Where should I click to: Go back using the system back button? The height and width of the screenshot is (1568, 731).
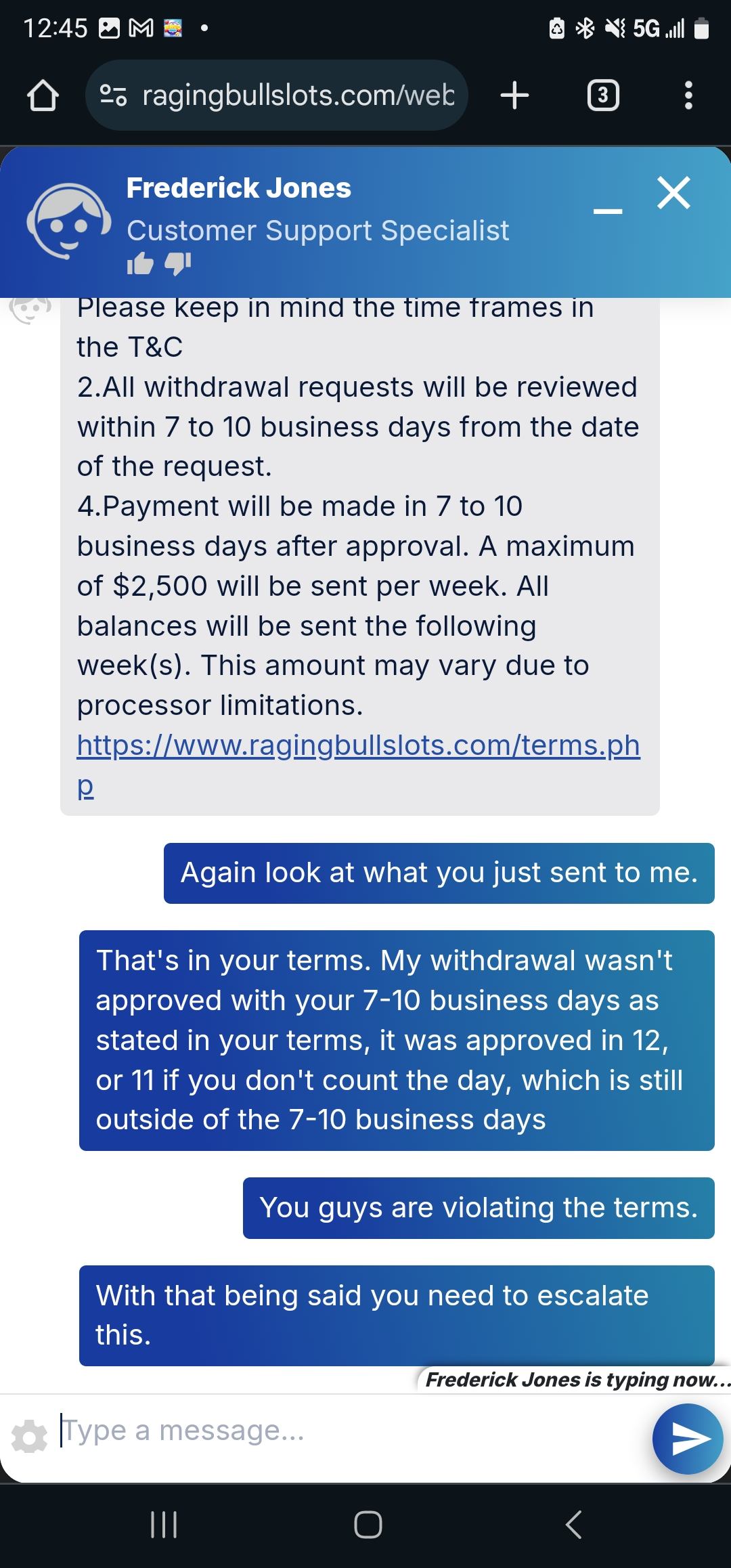click(573, 1524)
